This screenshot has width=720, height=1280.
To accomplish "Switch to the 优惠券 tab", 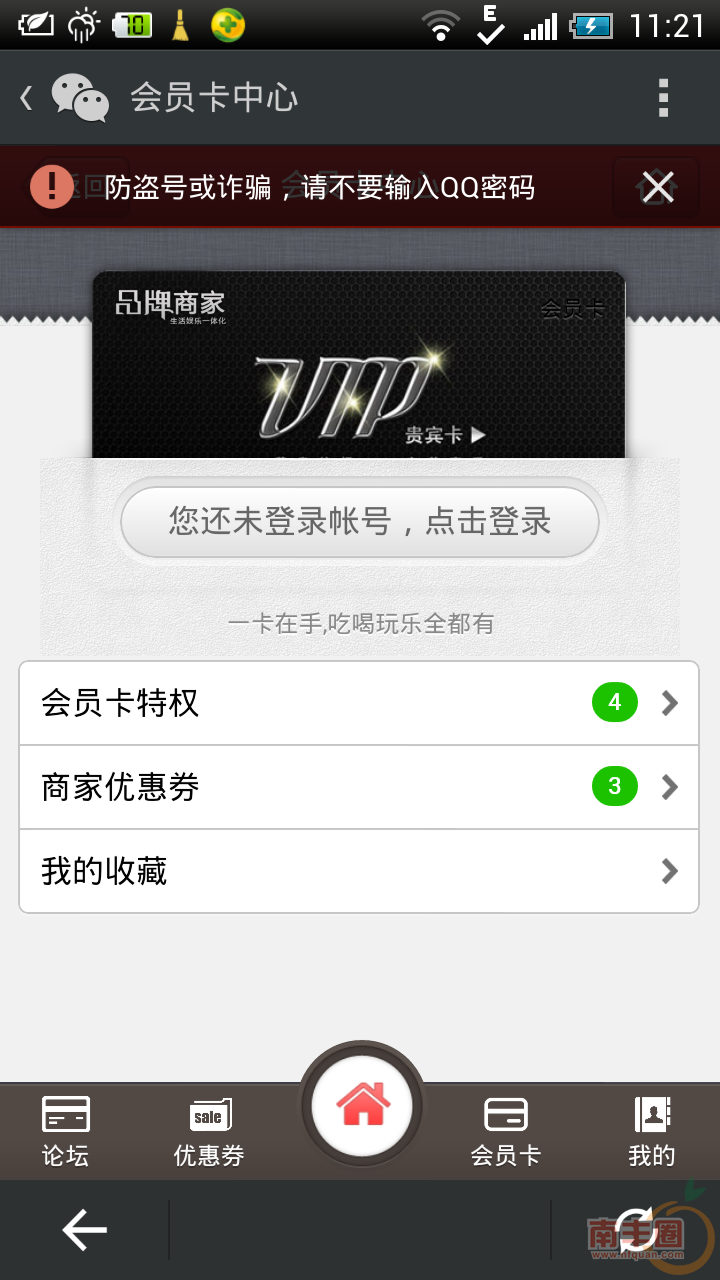I will [209, 1131].
